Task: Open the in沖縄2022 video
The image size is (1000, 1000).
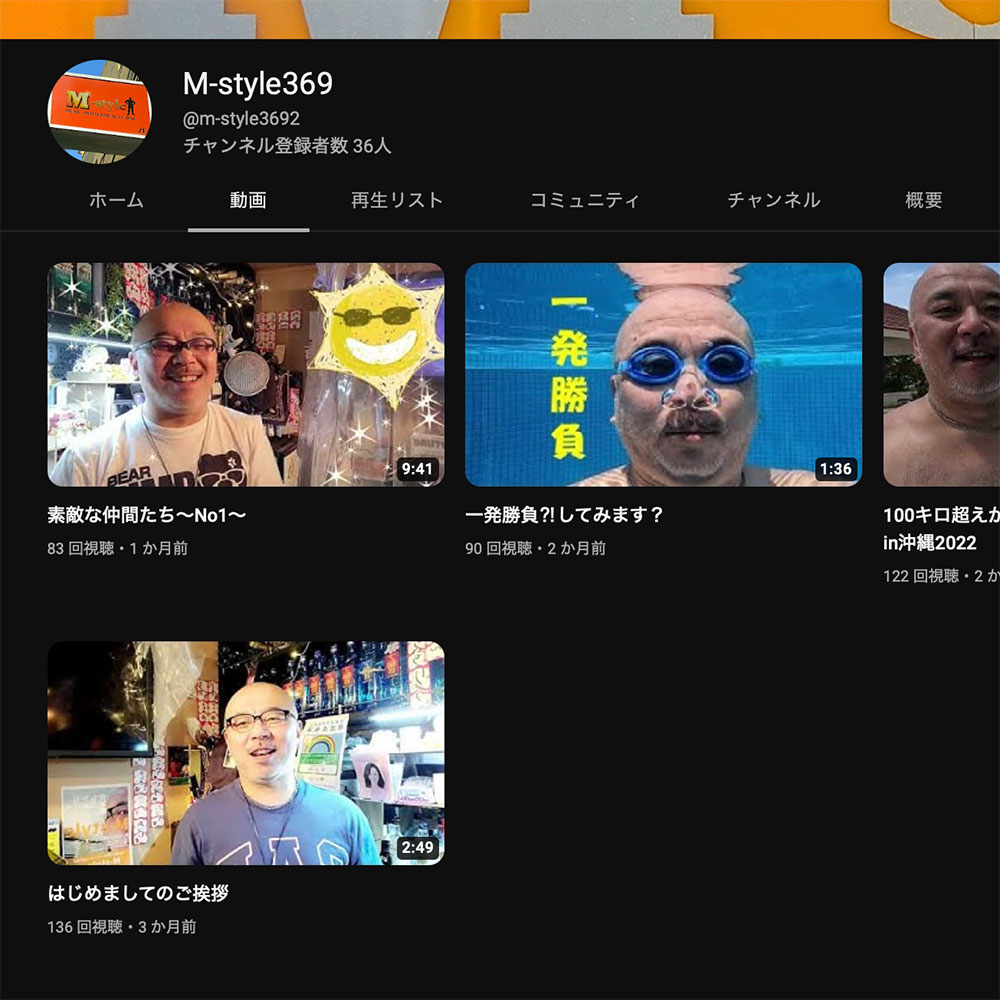Action: [941, 375]
